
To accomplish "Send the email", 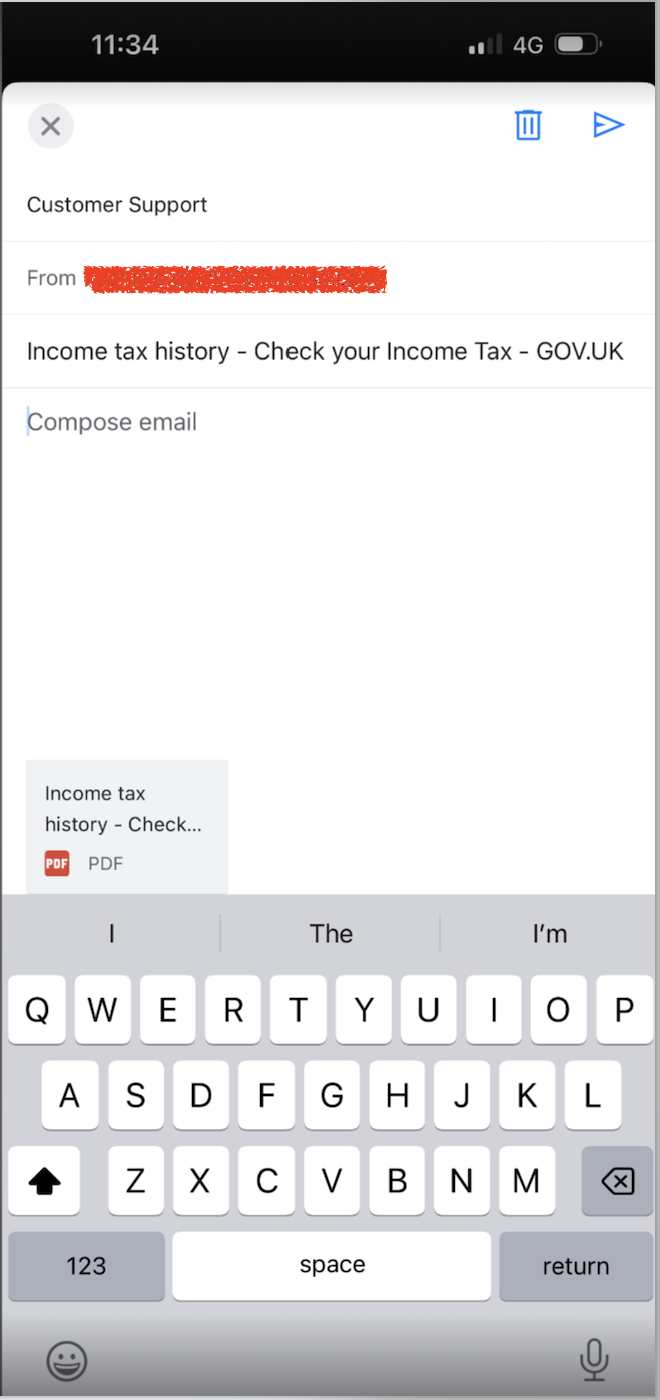I will coord(608,125).
